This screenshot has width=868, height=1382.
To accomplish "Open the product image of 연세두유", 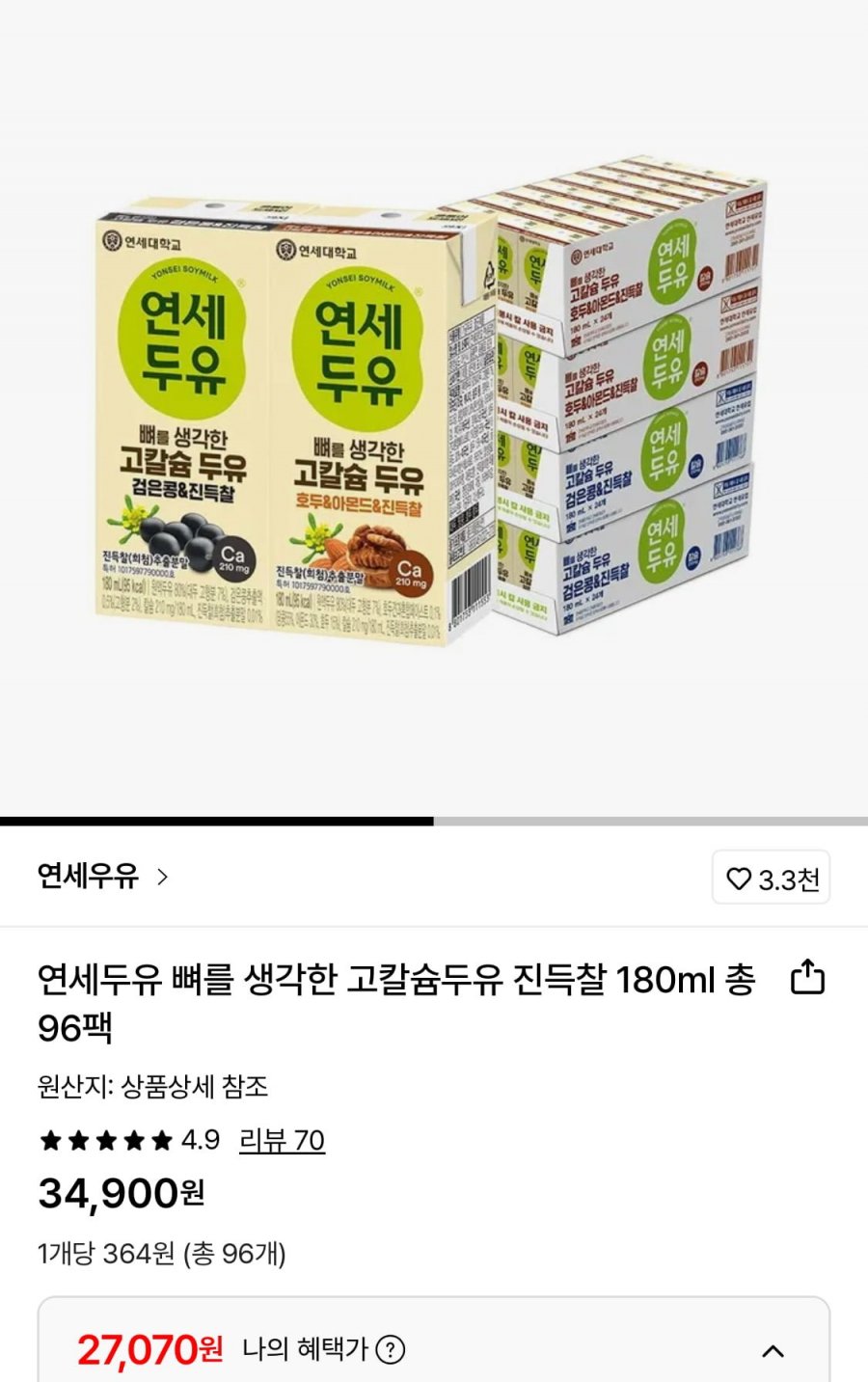I will pyautogui.click(x=432, y=405).
